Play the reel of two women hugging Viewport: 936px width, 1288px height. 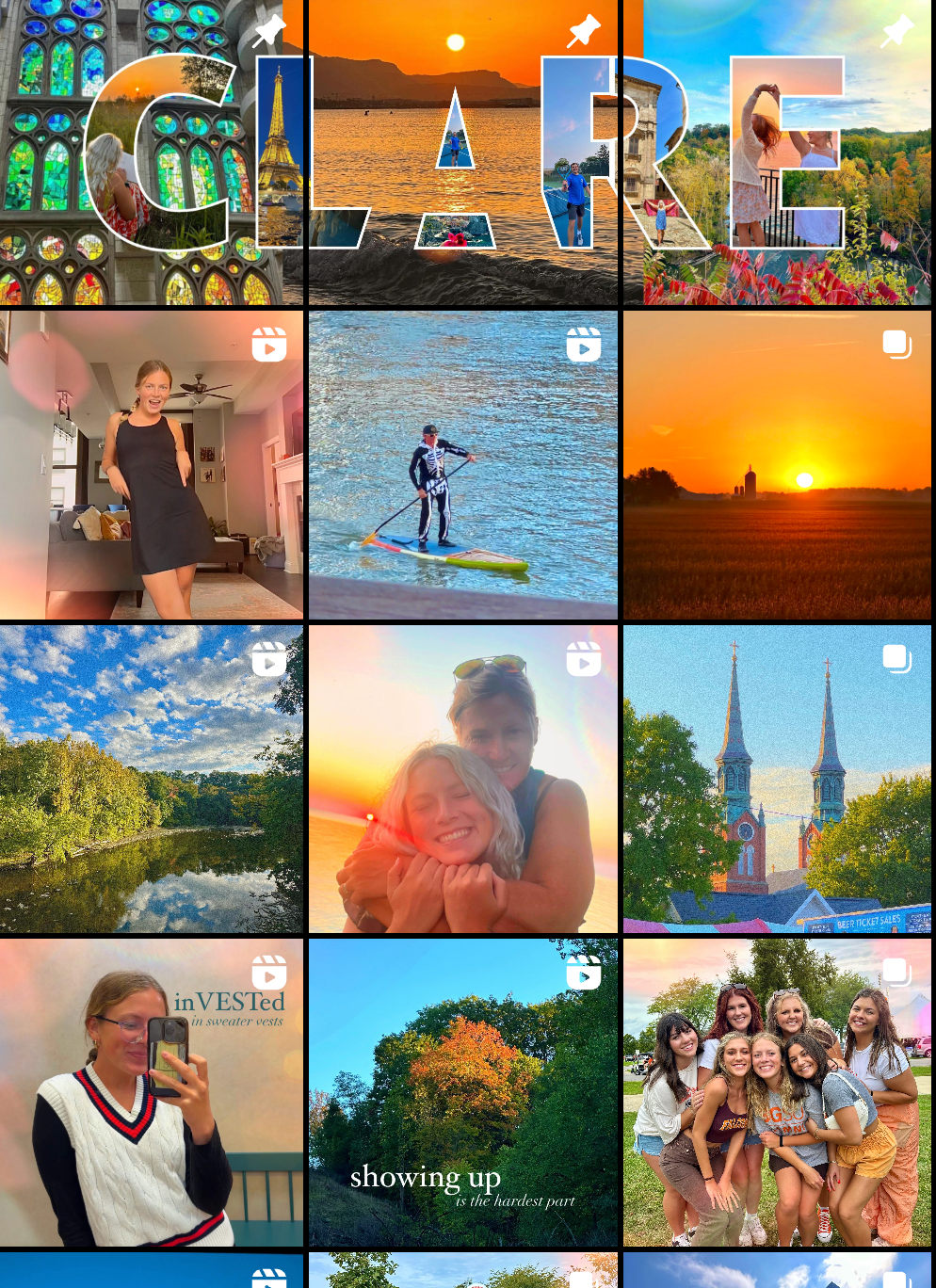click(x=462, y=780)
